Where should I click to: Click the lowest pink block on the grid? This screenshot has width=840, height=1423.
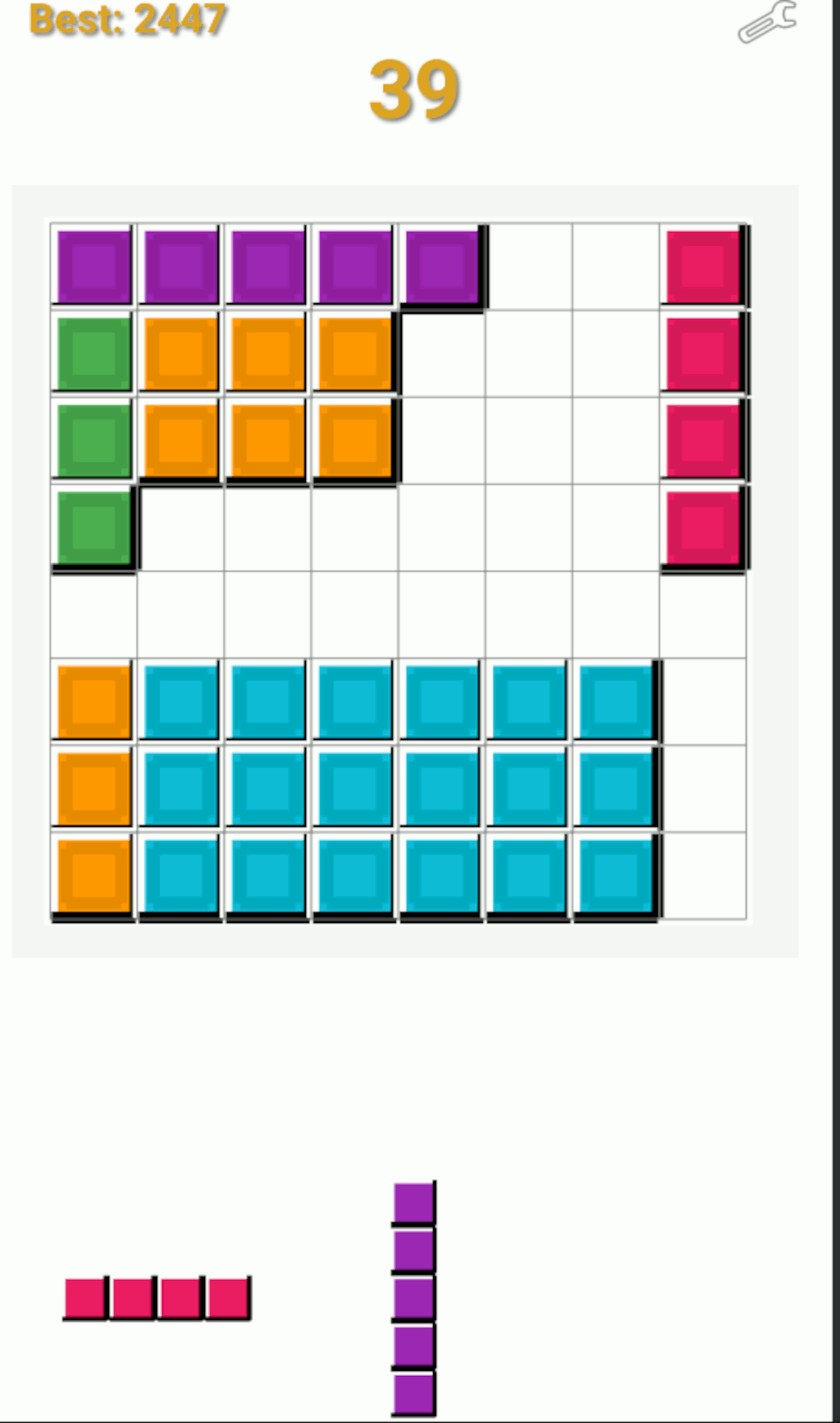coord(704,527)
